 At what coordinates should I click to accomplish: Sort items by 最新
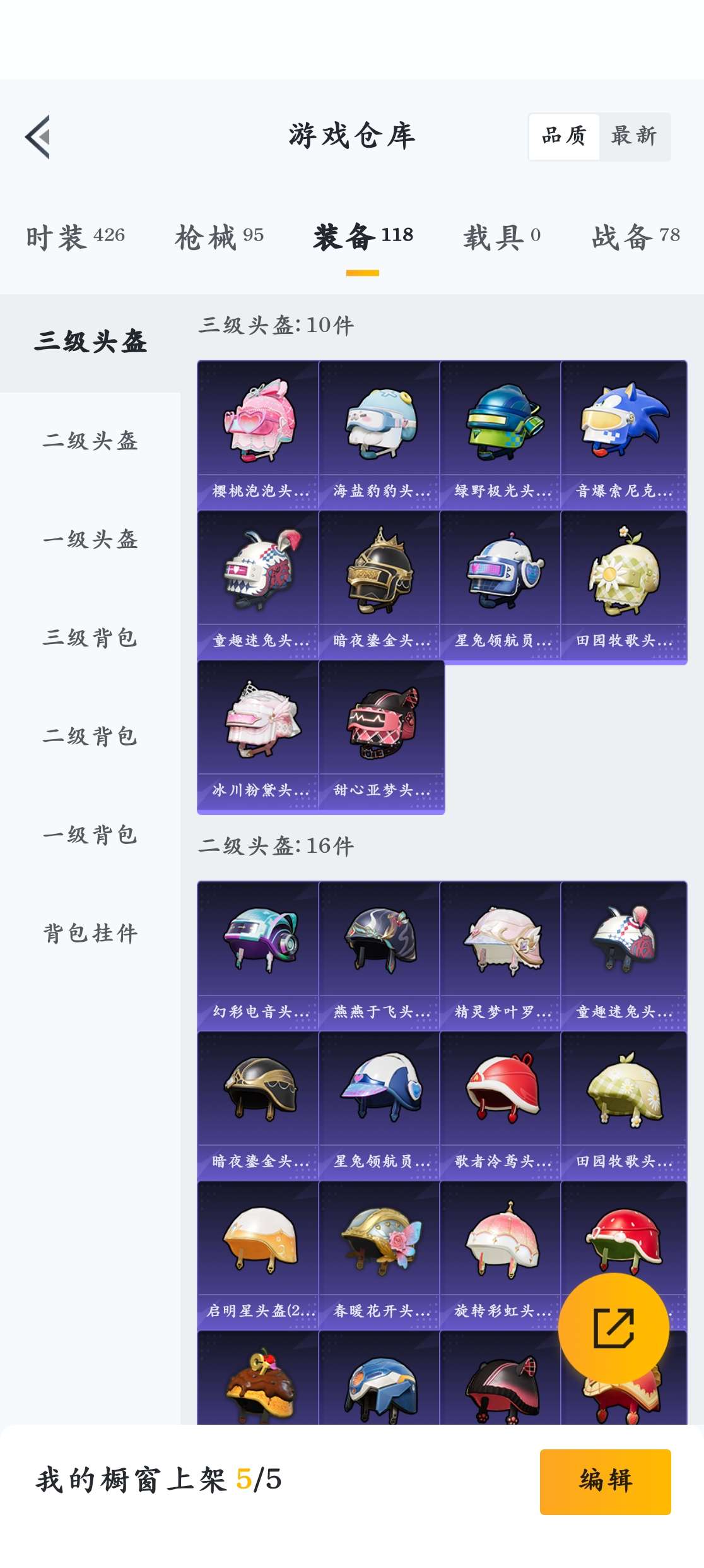pos(634,136)
